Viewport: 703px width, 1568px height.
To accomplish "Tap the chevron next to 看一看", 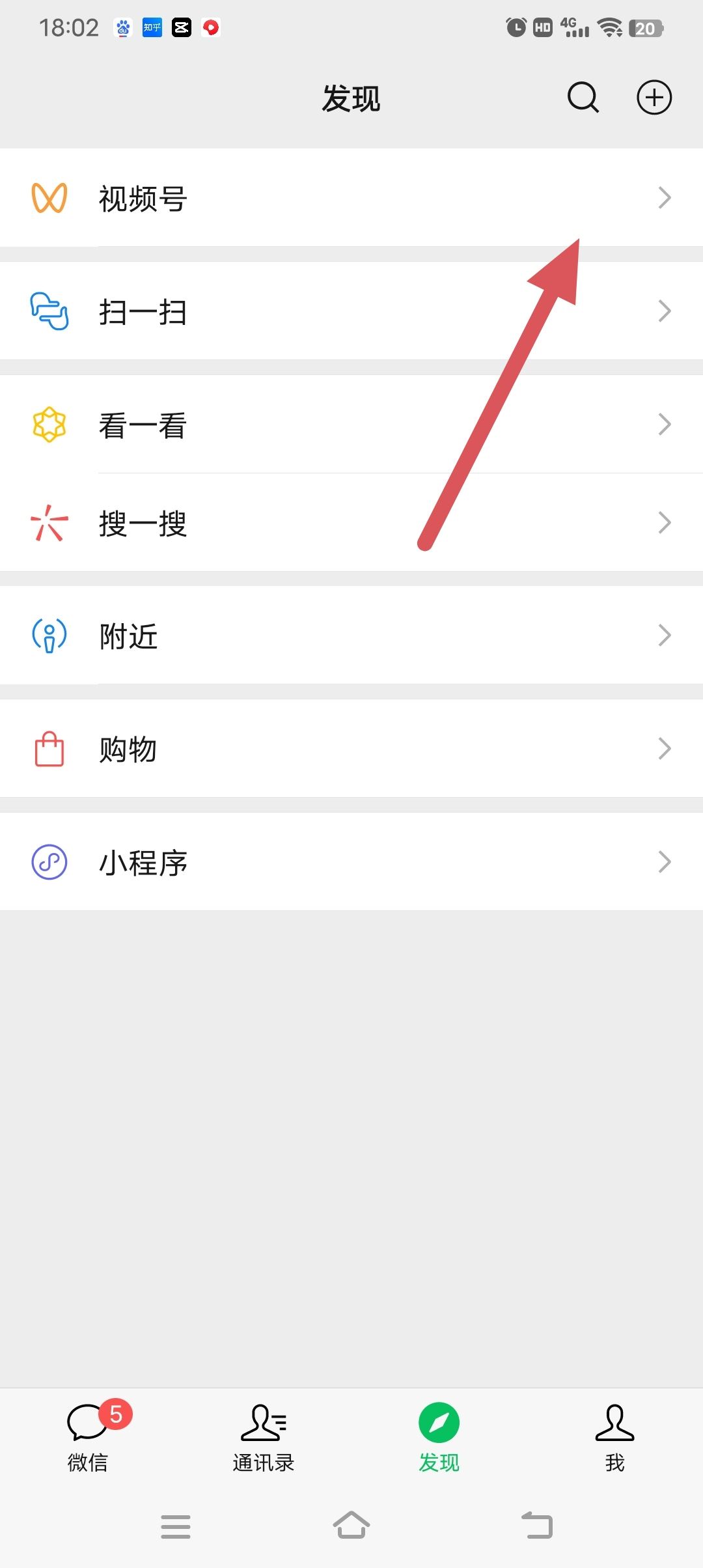I will coord(665,424).
